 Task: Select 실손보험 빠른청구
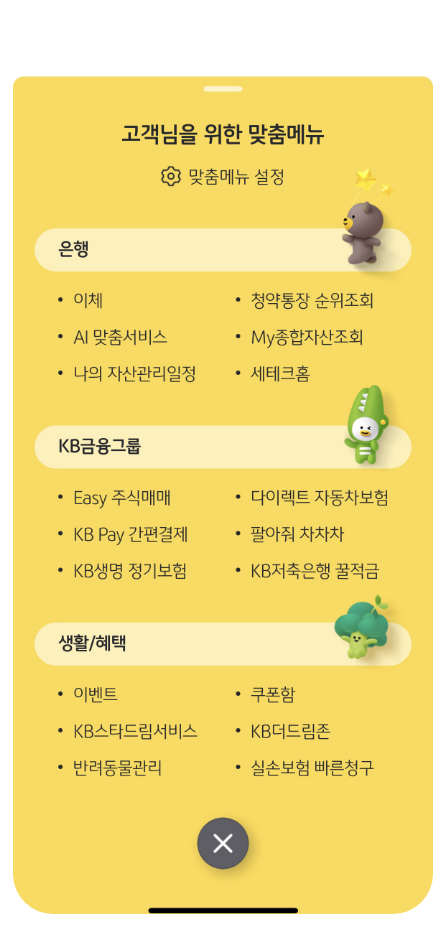312,768
